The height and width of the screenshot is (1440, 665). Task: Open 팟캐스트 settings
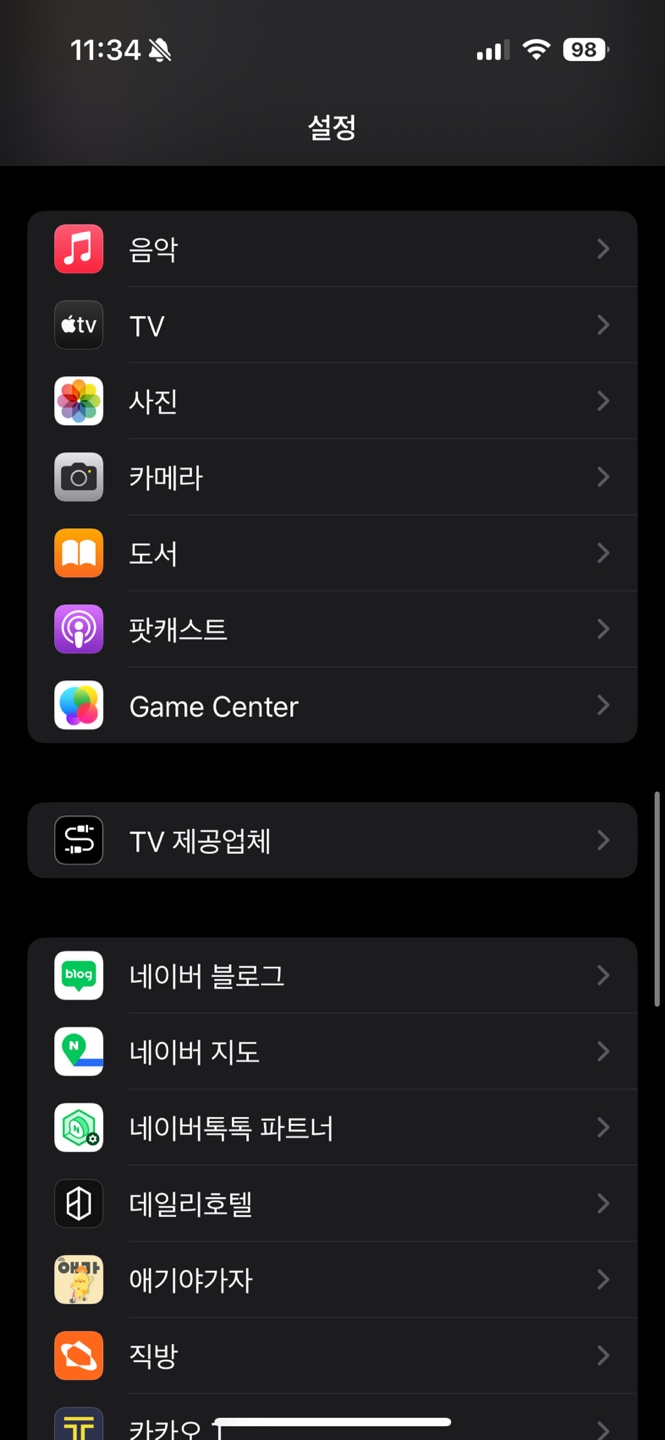[x=332, y=629]
